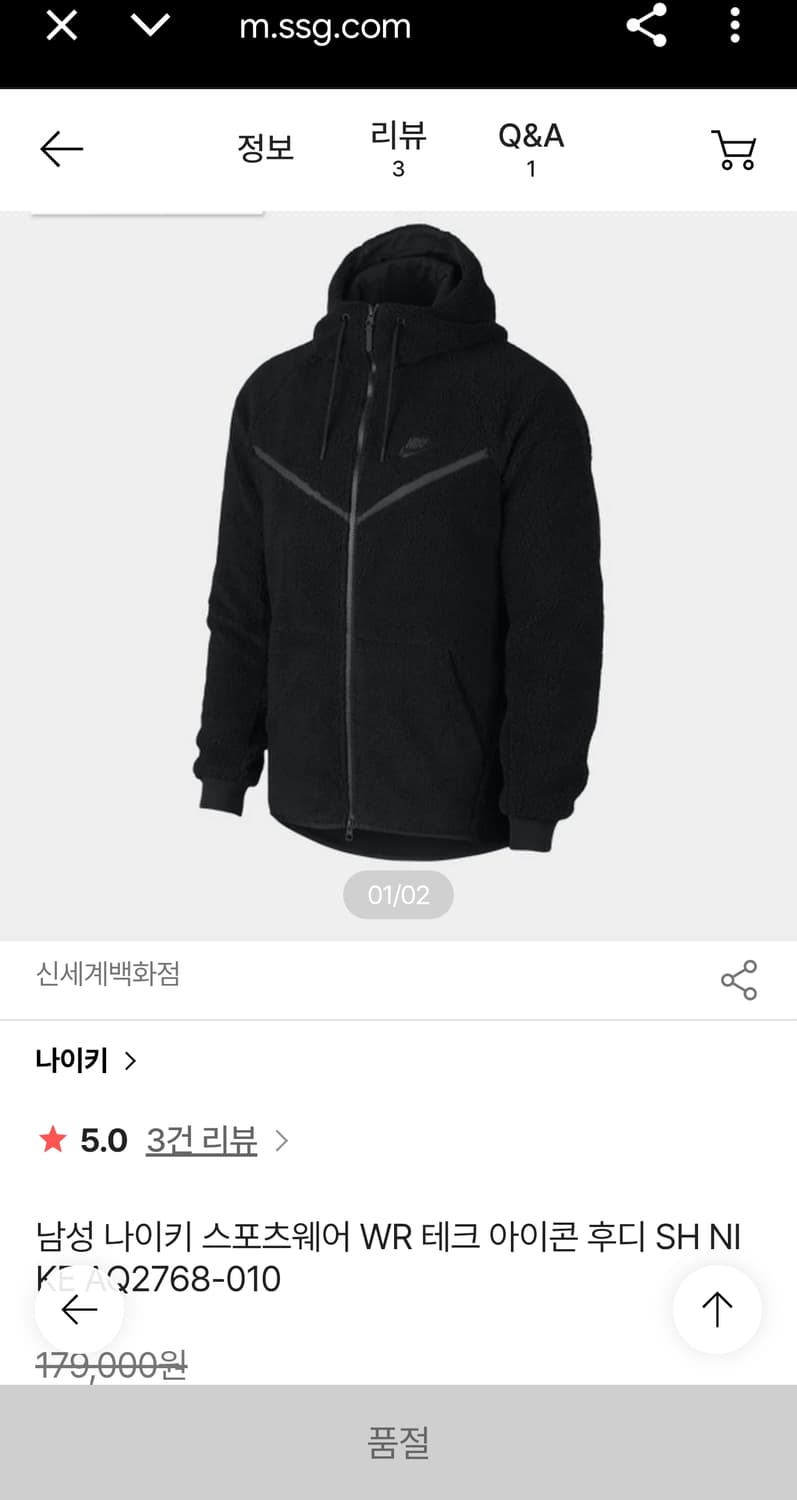The height and width of the screenshot is (1500, 797).
Task: Share the 신세계백화점 product listing
Action: (739, 981)
